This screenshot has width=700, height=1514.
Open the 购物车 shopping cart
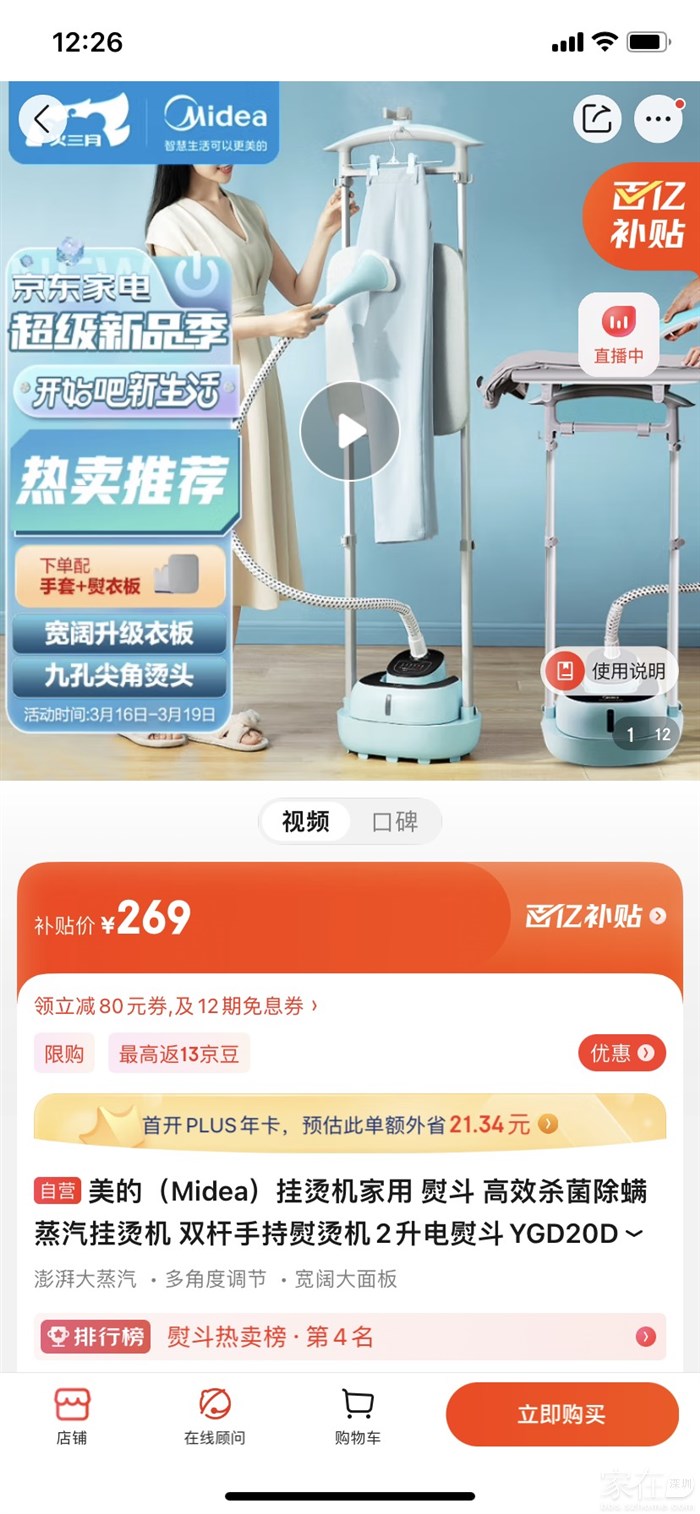coord(357,1416)
